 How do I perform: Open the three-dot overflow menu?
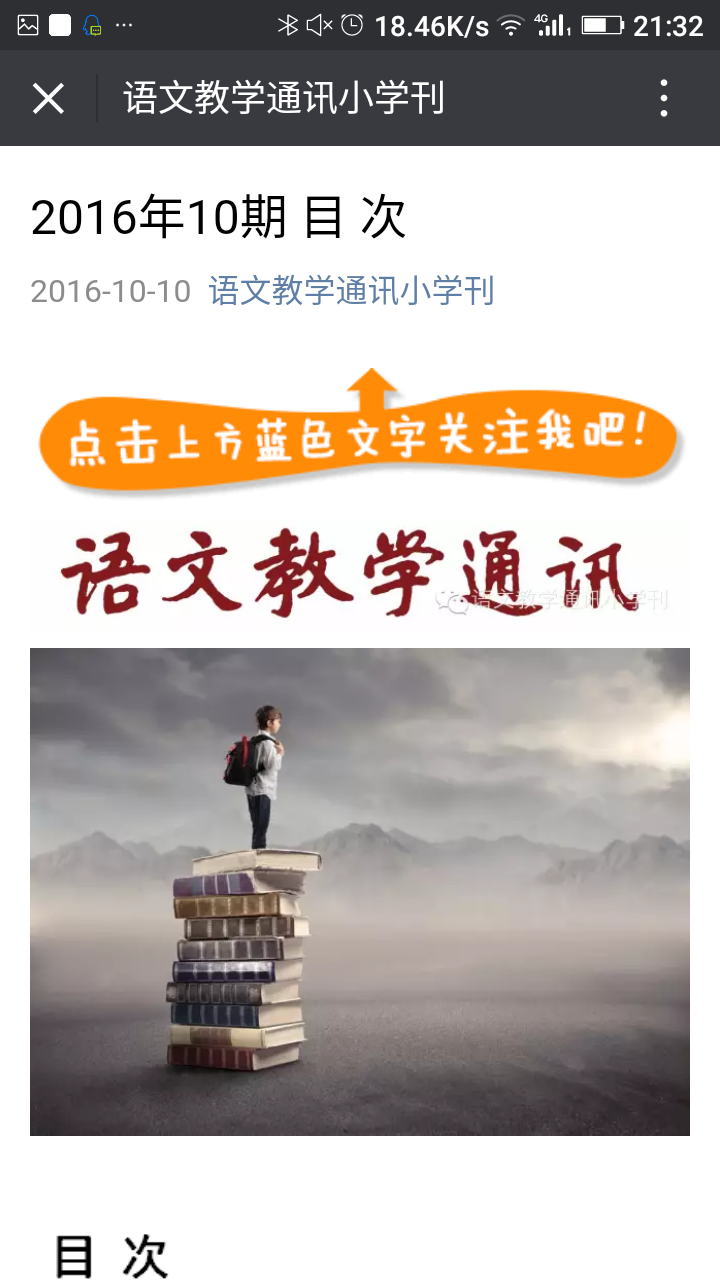click(x=664, y=99)
